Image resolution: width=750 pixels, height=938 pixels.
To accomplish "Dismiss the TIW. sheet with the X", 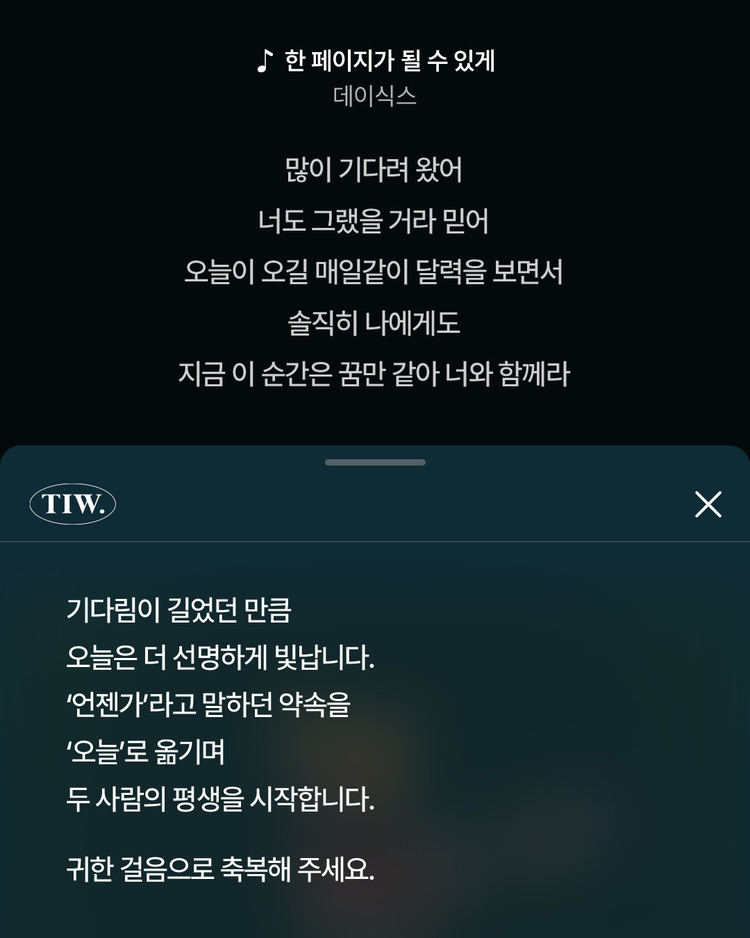I will coord(708,503).
